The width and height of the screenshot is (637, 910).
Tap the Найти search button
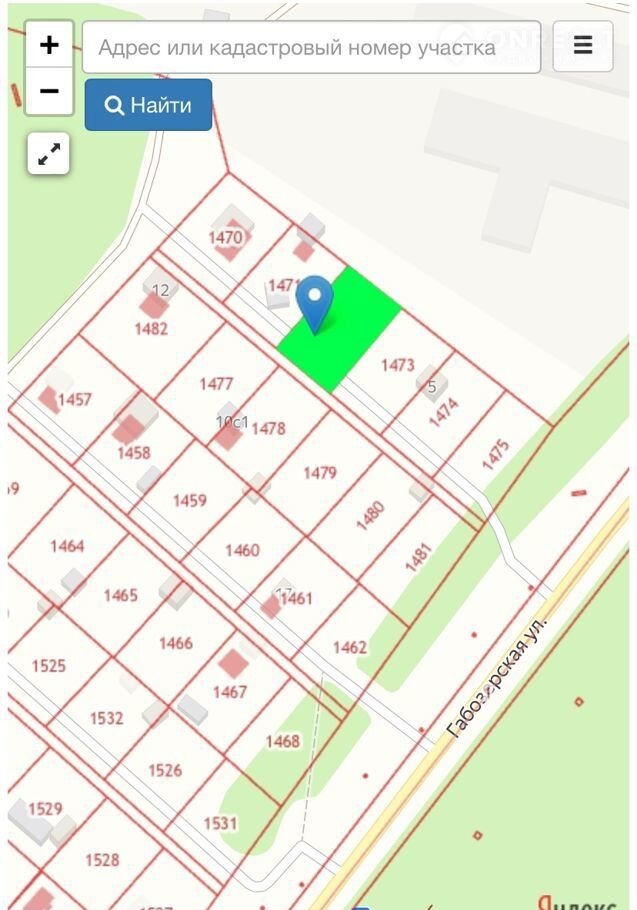(148, 105)
